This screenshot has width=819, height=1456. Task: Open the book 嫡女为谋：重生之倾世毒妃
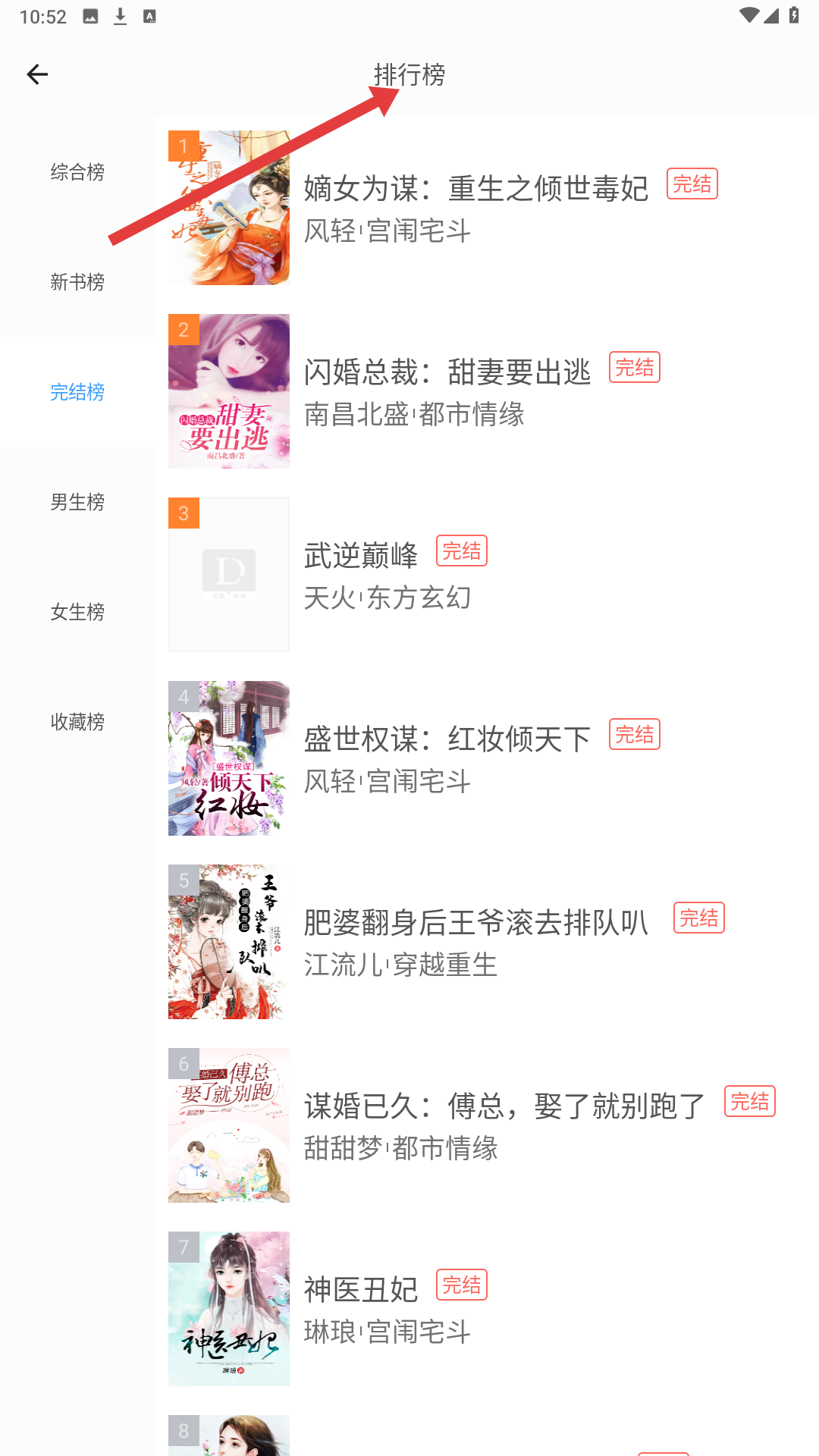475,189
